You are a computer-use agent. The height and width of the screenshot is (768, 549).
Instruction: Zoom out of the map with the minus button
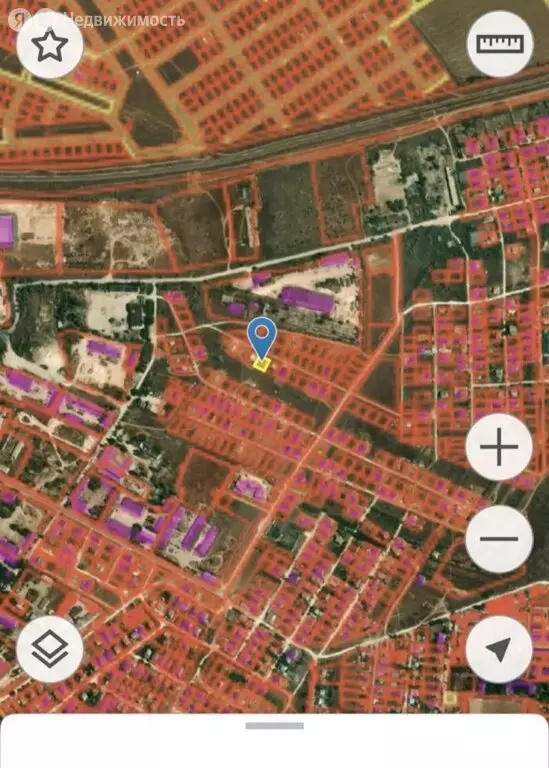(x=499, y=539)
